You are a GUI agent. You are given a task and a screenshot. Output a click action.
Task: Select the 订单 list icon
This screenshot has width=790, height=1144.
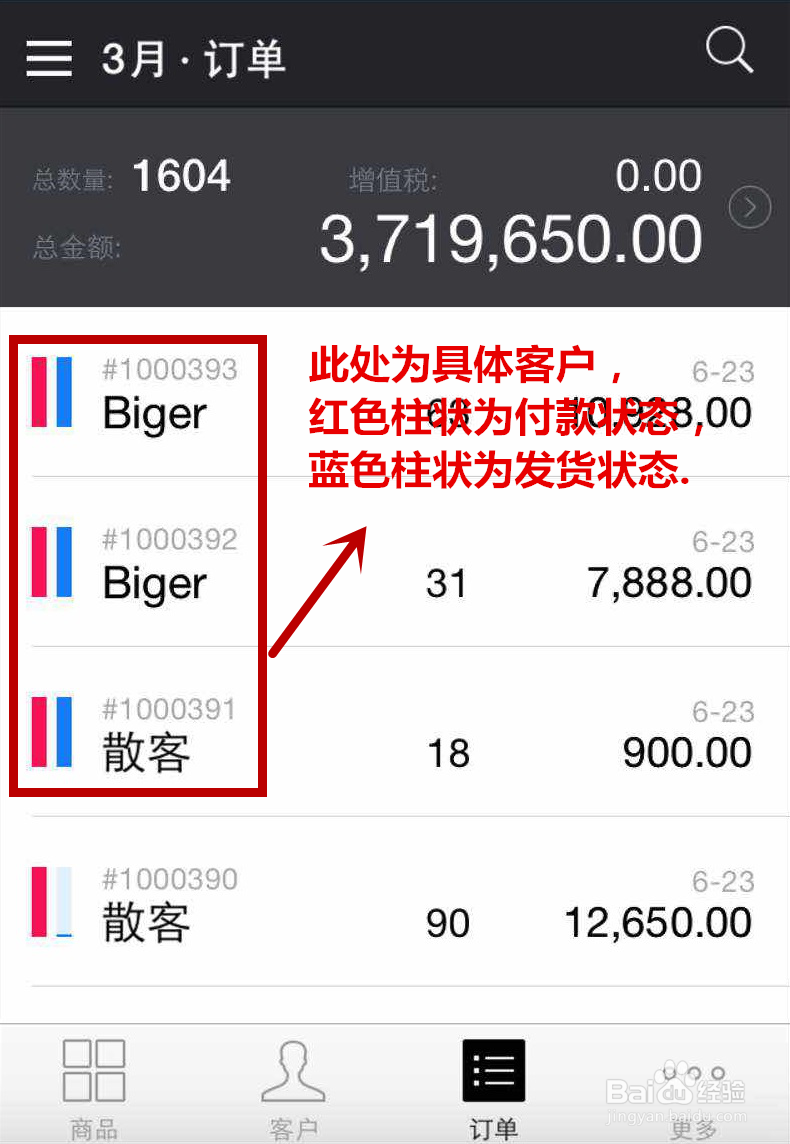click(x=494, y=1070)
